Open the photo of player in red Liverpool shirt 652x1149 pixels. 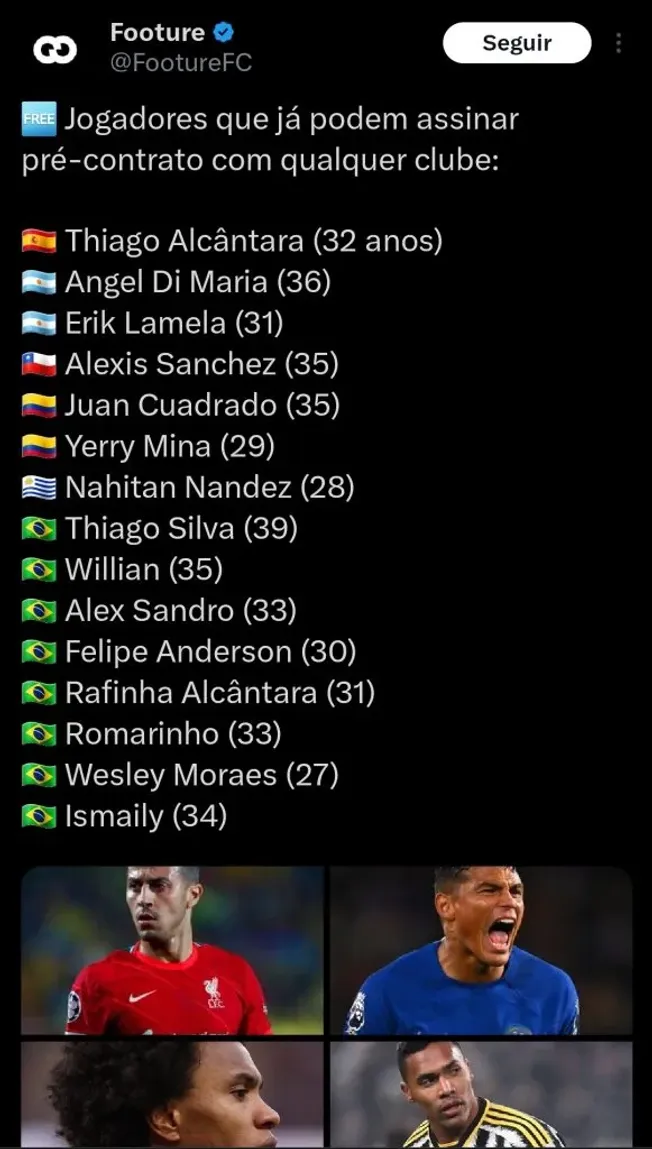click(172, 950)
